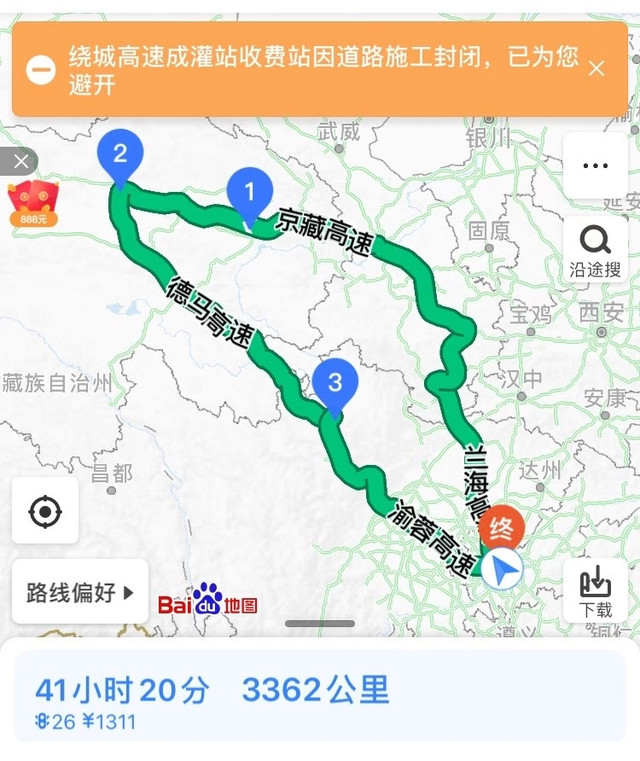The height and width of the screenshot is (761, 640).
Task: Dismiss the road closure notification banner
Action: point(596,69)
